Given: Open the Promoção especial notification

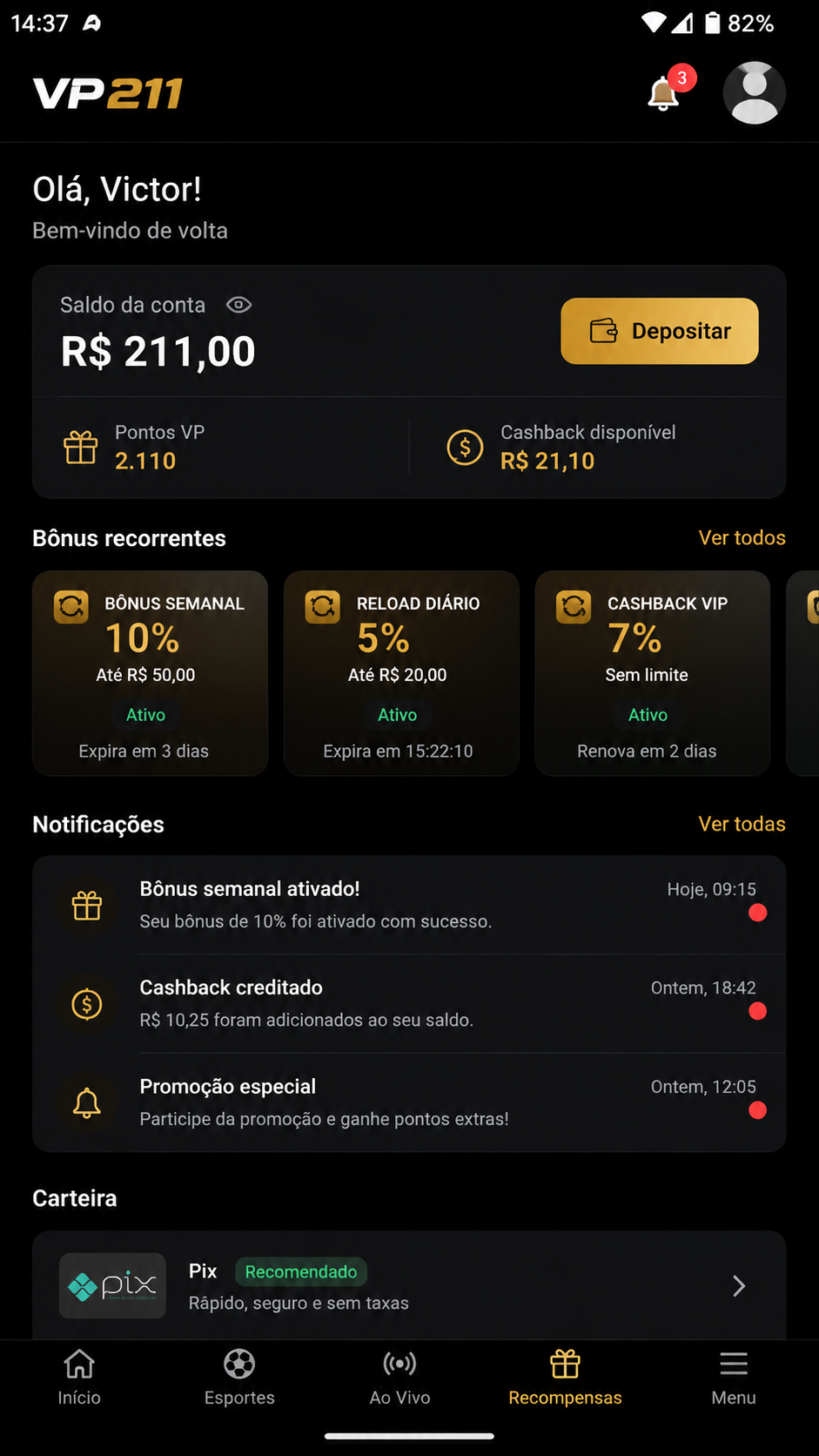Looking at the screenshot, I should [x=409, y=1102].
